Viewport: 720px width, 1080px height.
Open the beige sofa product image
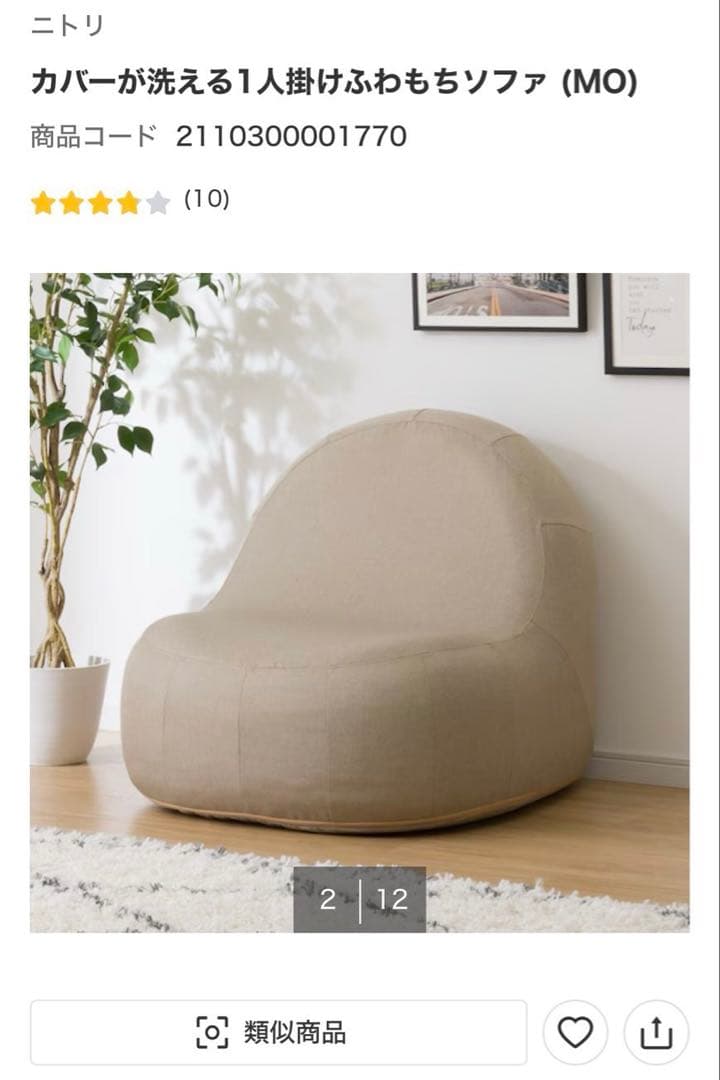tap(360, 603)
